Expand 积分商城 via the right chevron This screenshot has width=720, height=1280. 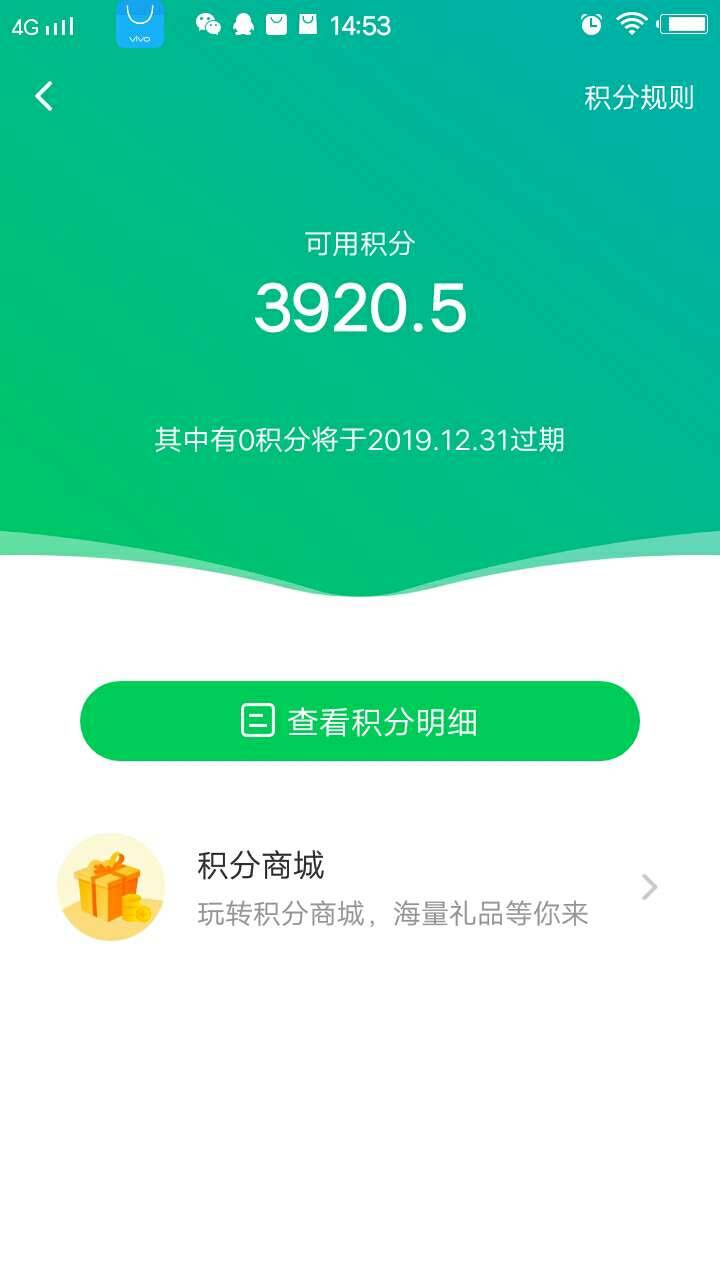(650, 888)
